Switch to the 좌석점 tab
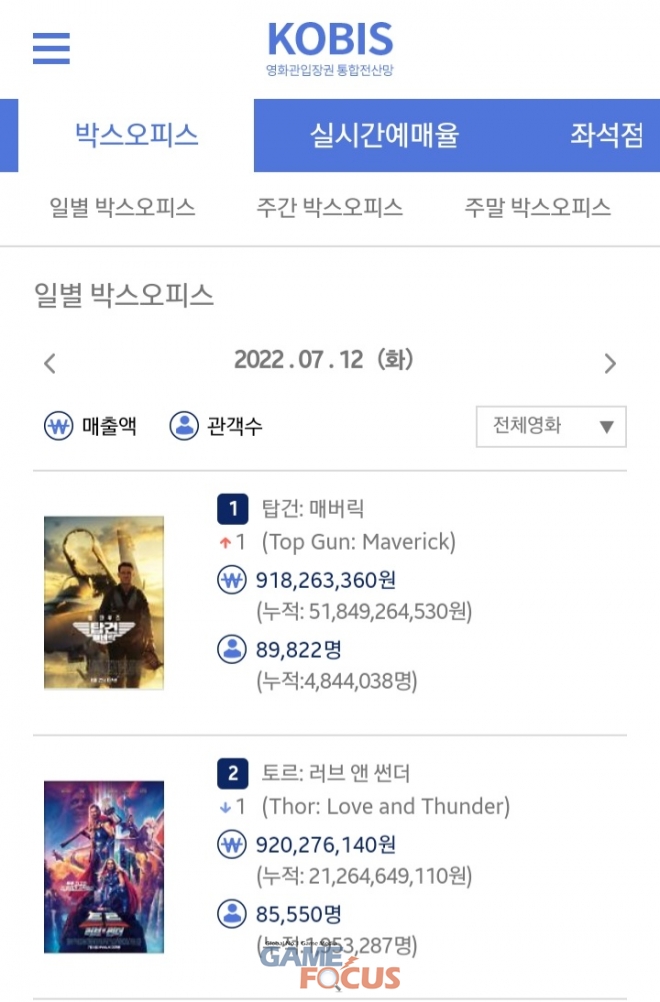 click(x=607, y=136)
